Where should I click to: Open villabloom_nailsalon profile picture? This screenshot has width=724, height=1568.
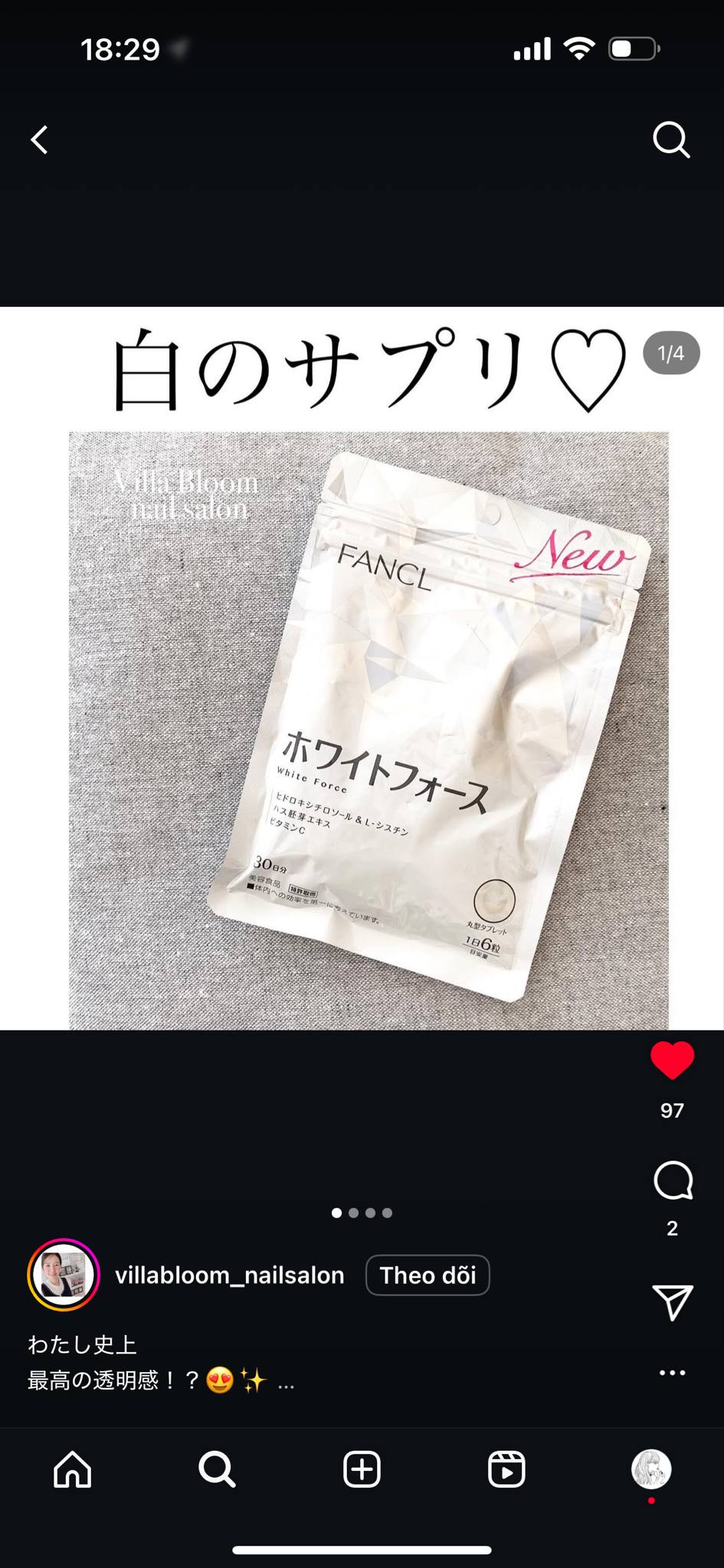64,1275
